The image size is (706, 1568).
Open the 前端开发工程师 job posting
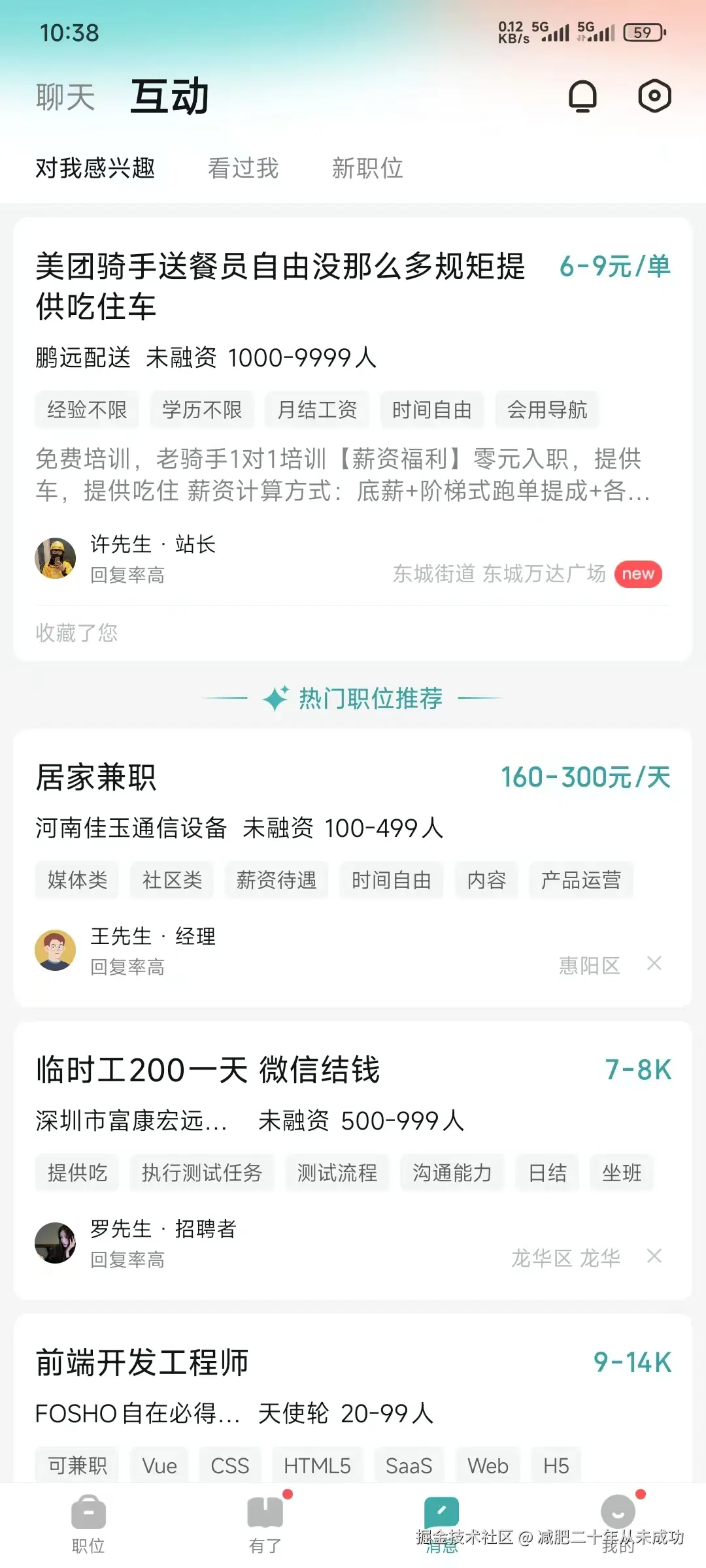click(144, 1364)
